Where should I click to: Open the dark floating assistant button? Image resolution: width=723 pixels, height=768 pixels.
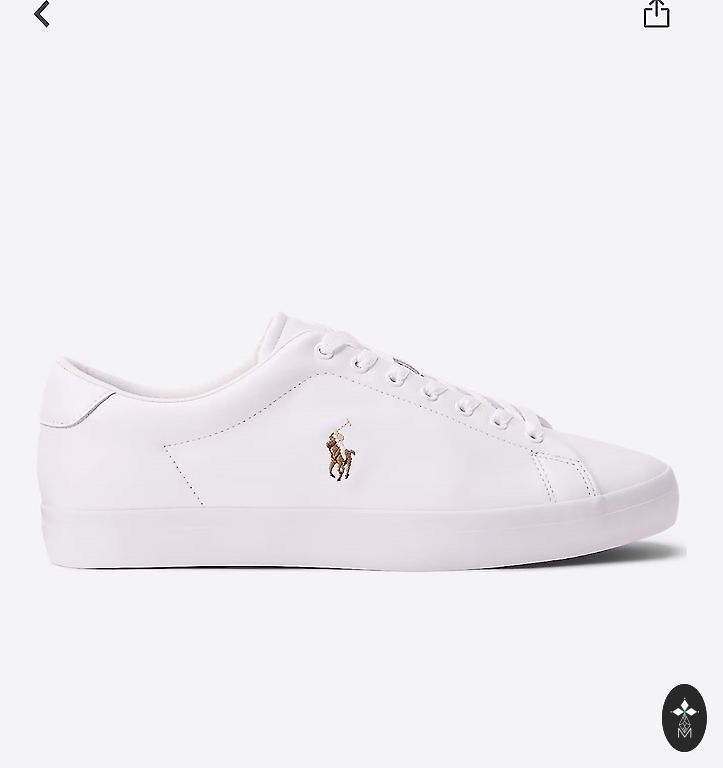click(684, 717)
